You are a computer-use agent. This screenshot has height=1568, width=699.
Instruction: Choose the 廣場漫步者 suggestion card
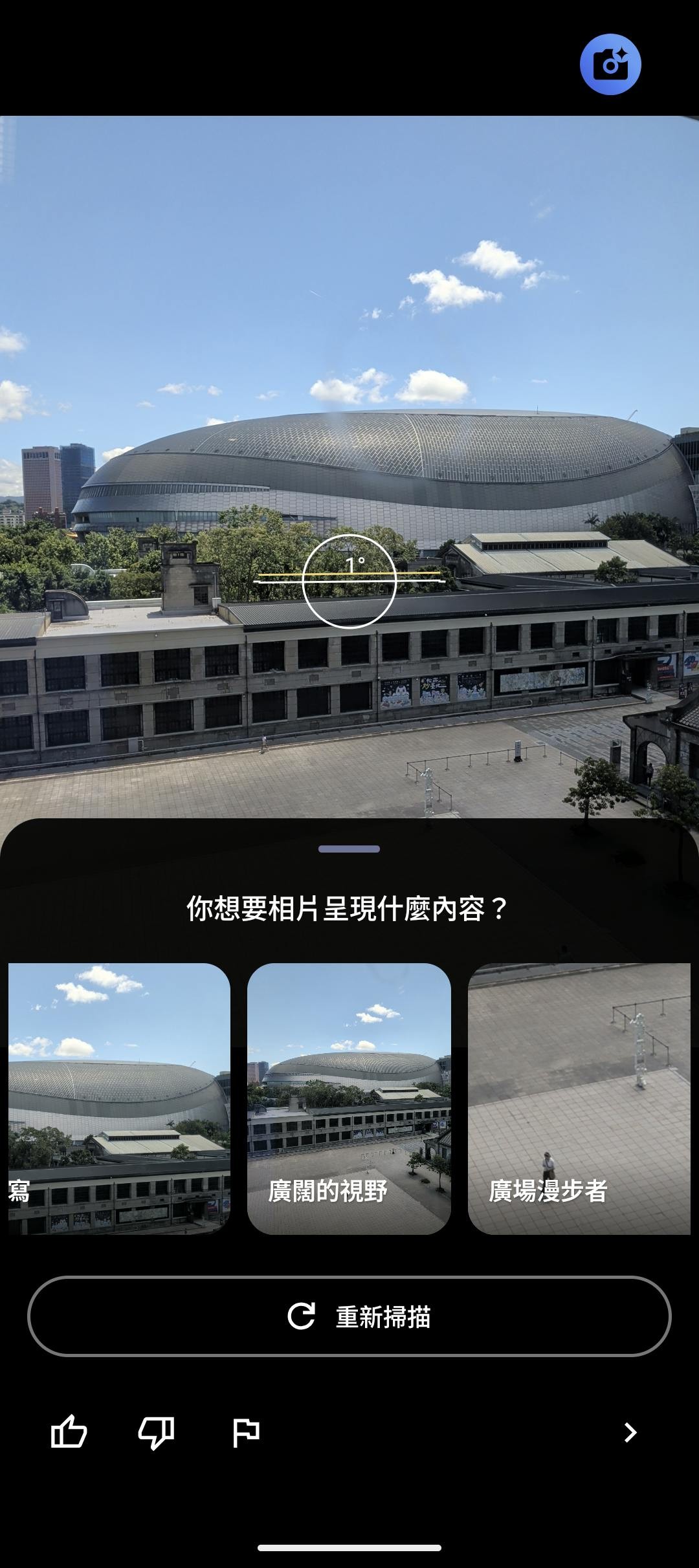coord(579,1098)
